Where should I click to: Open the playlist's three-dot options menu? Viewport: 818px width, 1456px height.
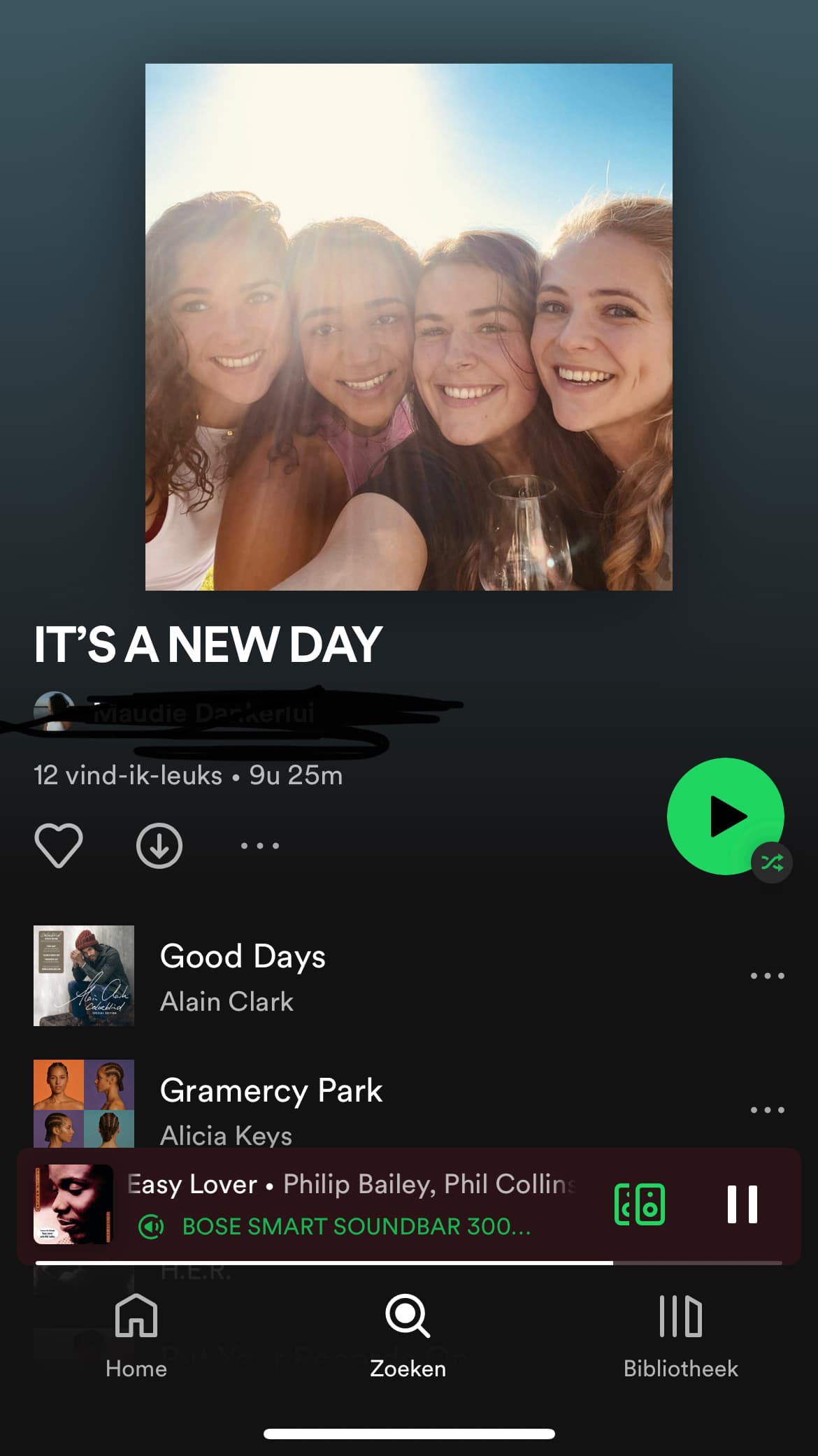coord(260,846)
